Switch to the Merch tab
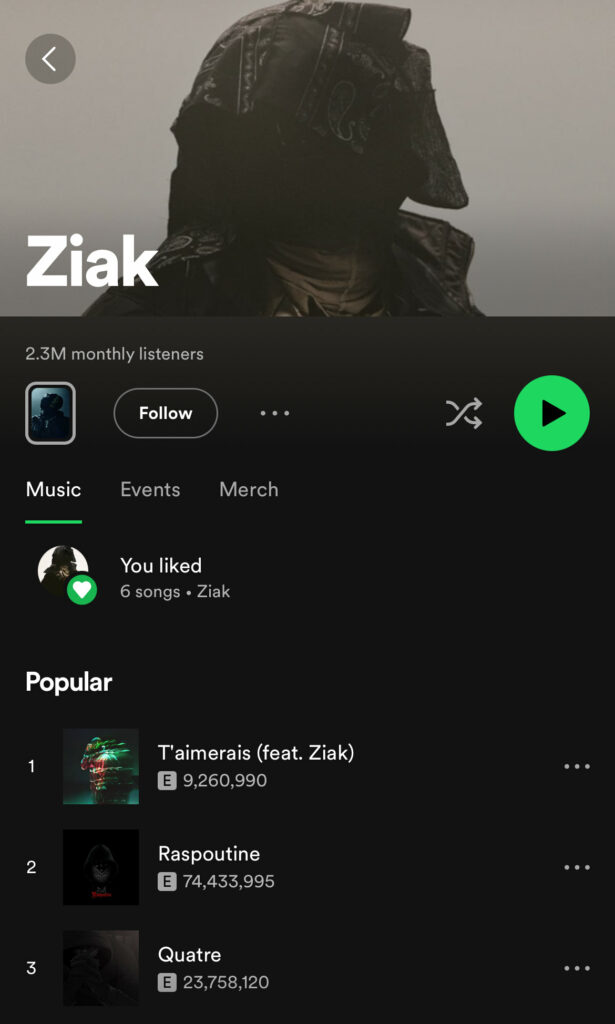Screen dimensions: 615x1024 point(248,489)
